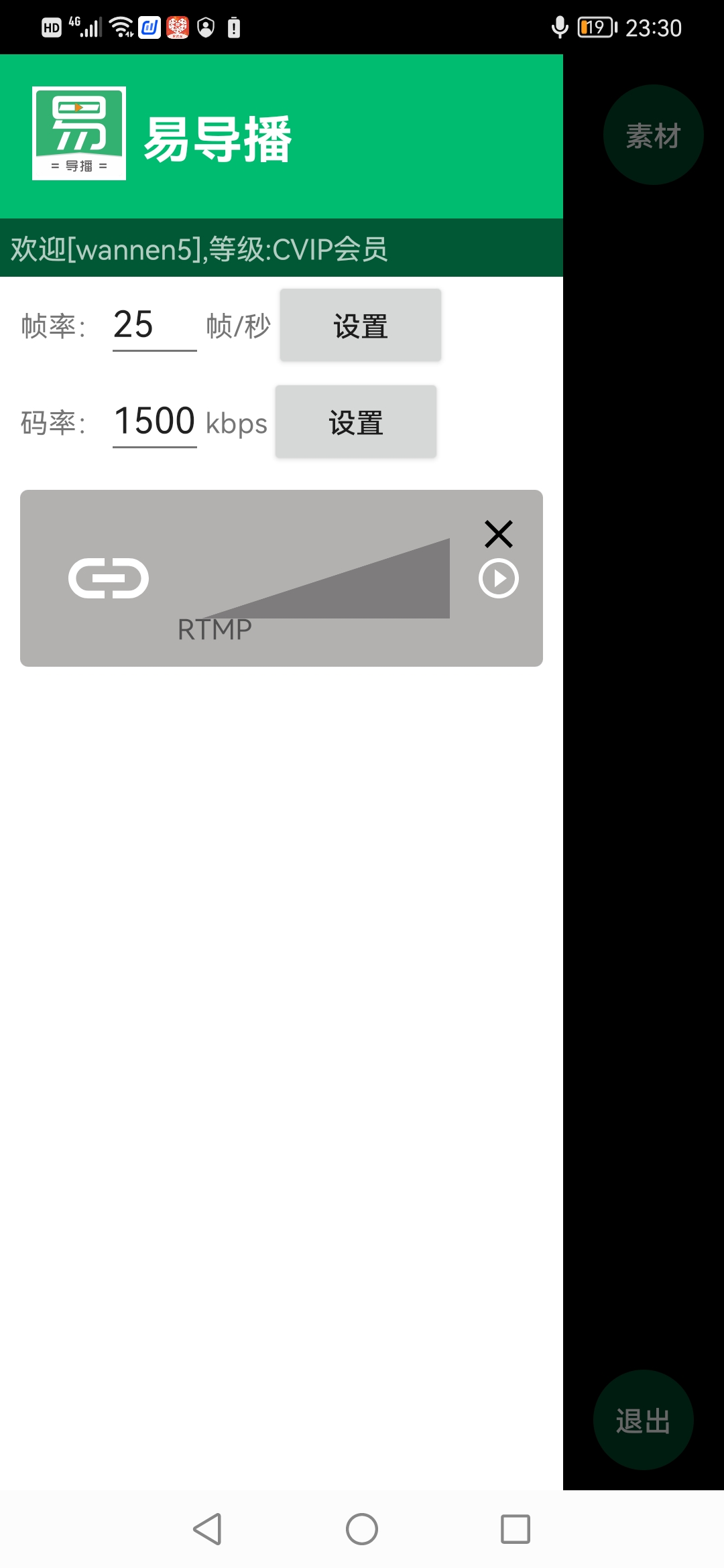Image resolution: width=724 pixels, height=1568 pixels.
Task: Tap the play icon on RTMP card
Action: [499, 576]
